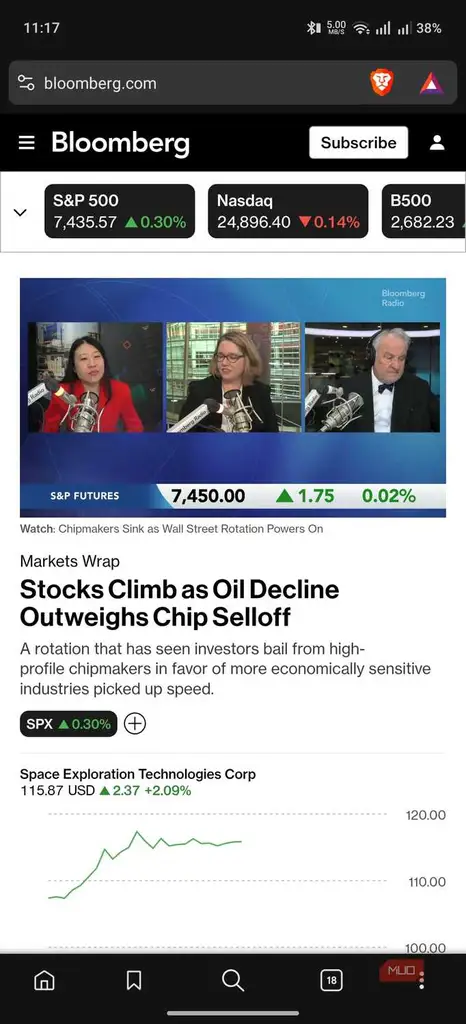Open browser search from bottom bar
Image resolution: width=466 pixels, height=1024 pixels.
point(233,980)
